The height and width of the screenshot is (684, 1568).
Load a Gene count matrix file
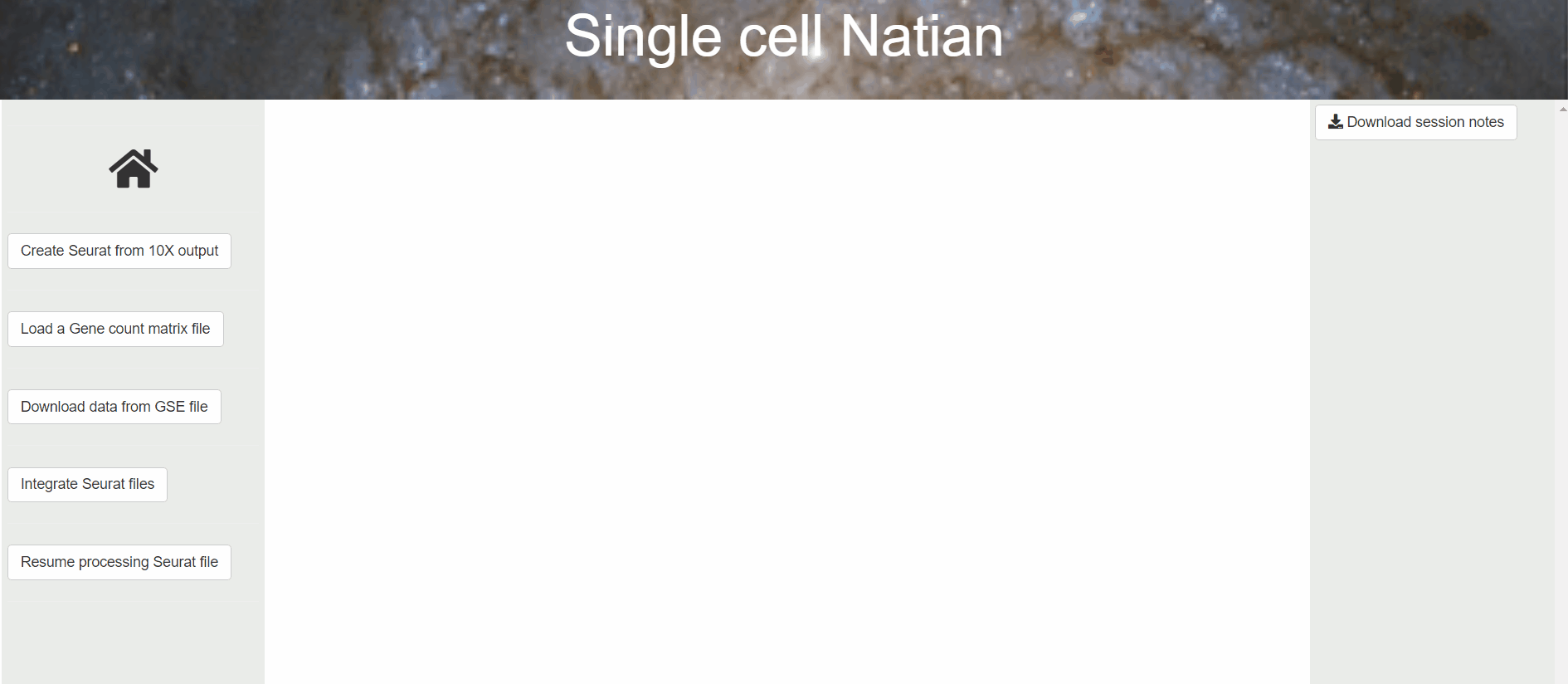[115, 329]
